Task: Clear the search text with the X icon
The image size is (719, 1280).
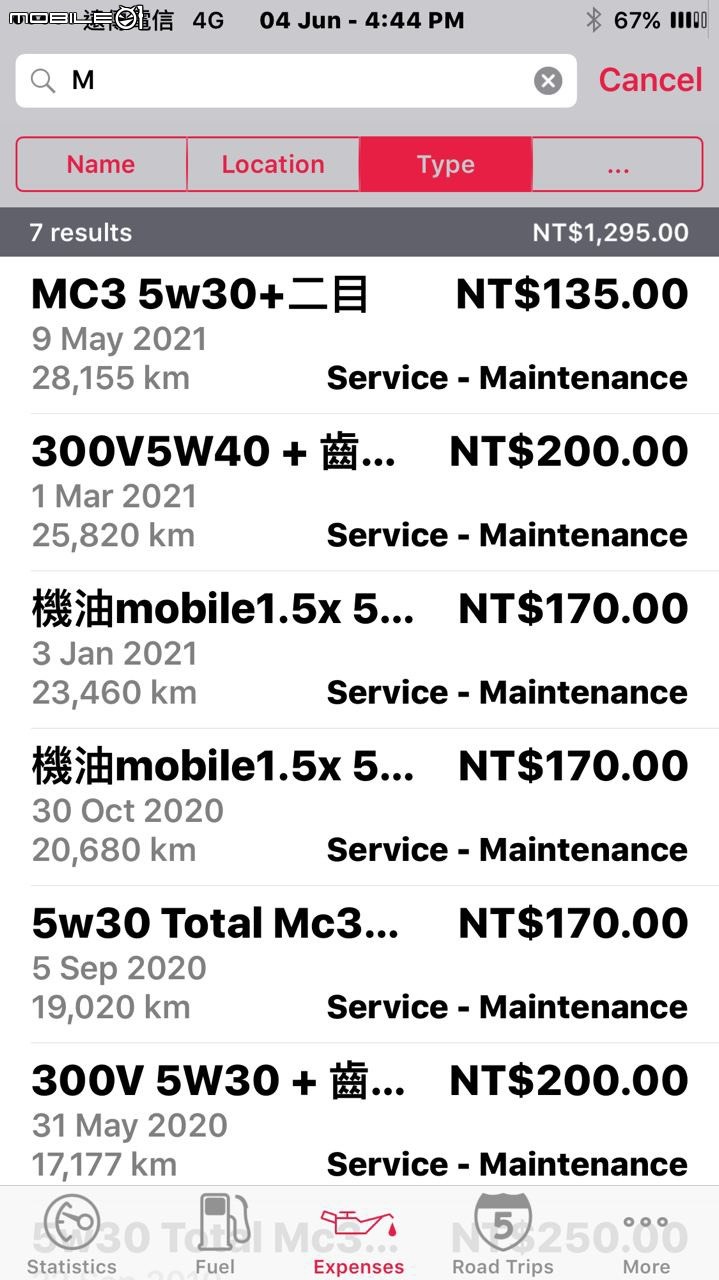Action: coord(548,81)
